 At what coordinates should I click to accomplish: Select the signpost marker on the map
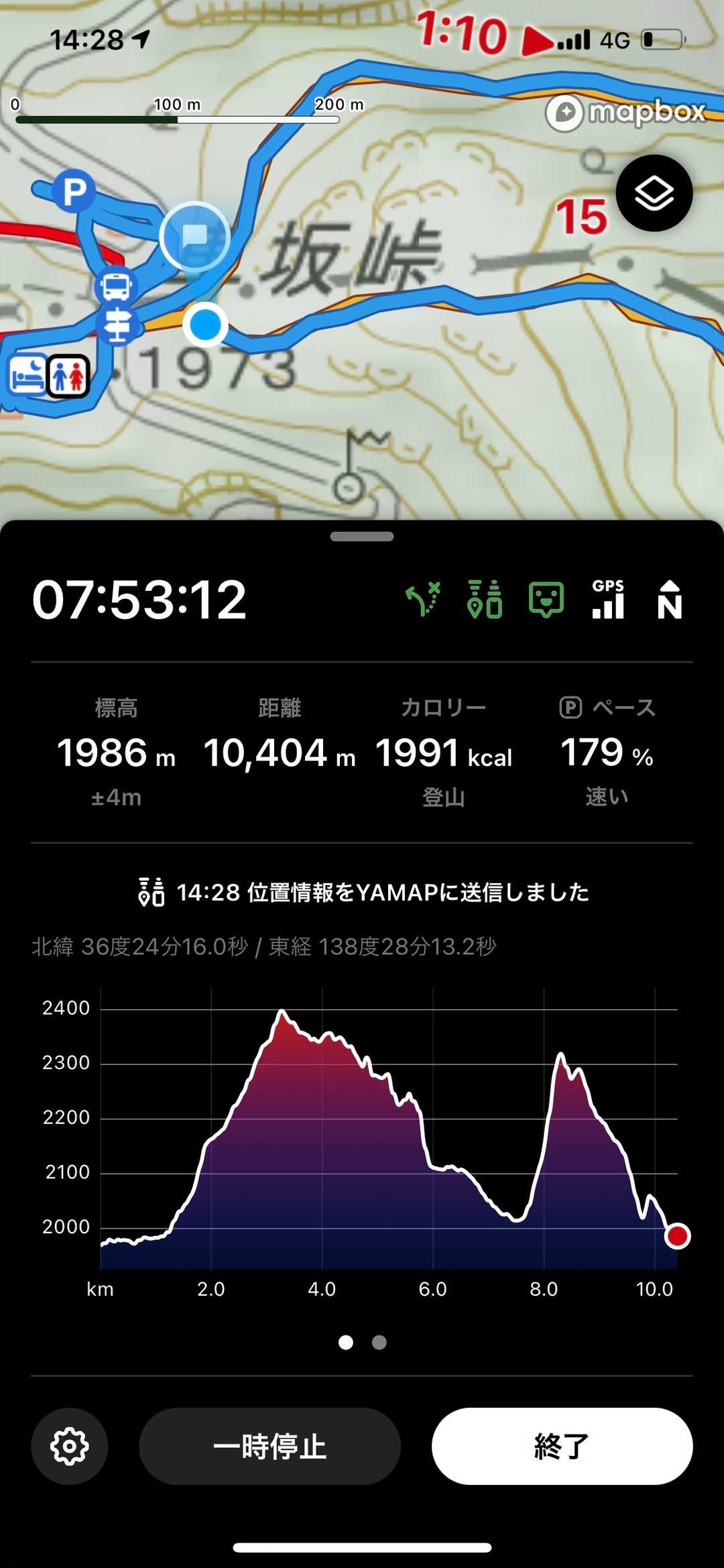118,325
